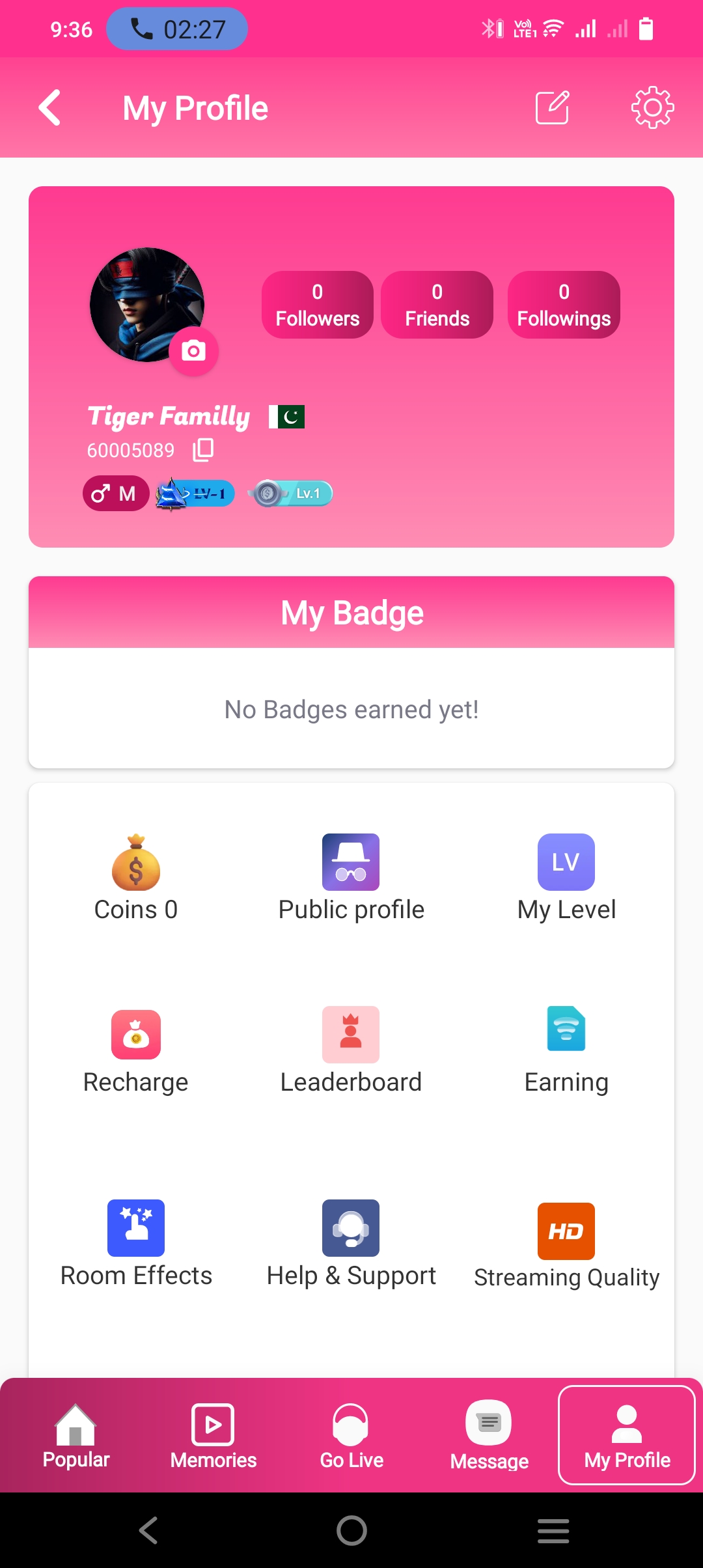Open Room Effects
Screen dimensions: 703x1568
136,1244
